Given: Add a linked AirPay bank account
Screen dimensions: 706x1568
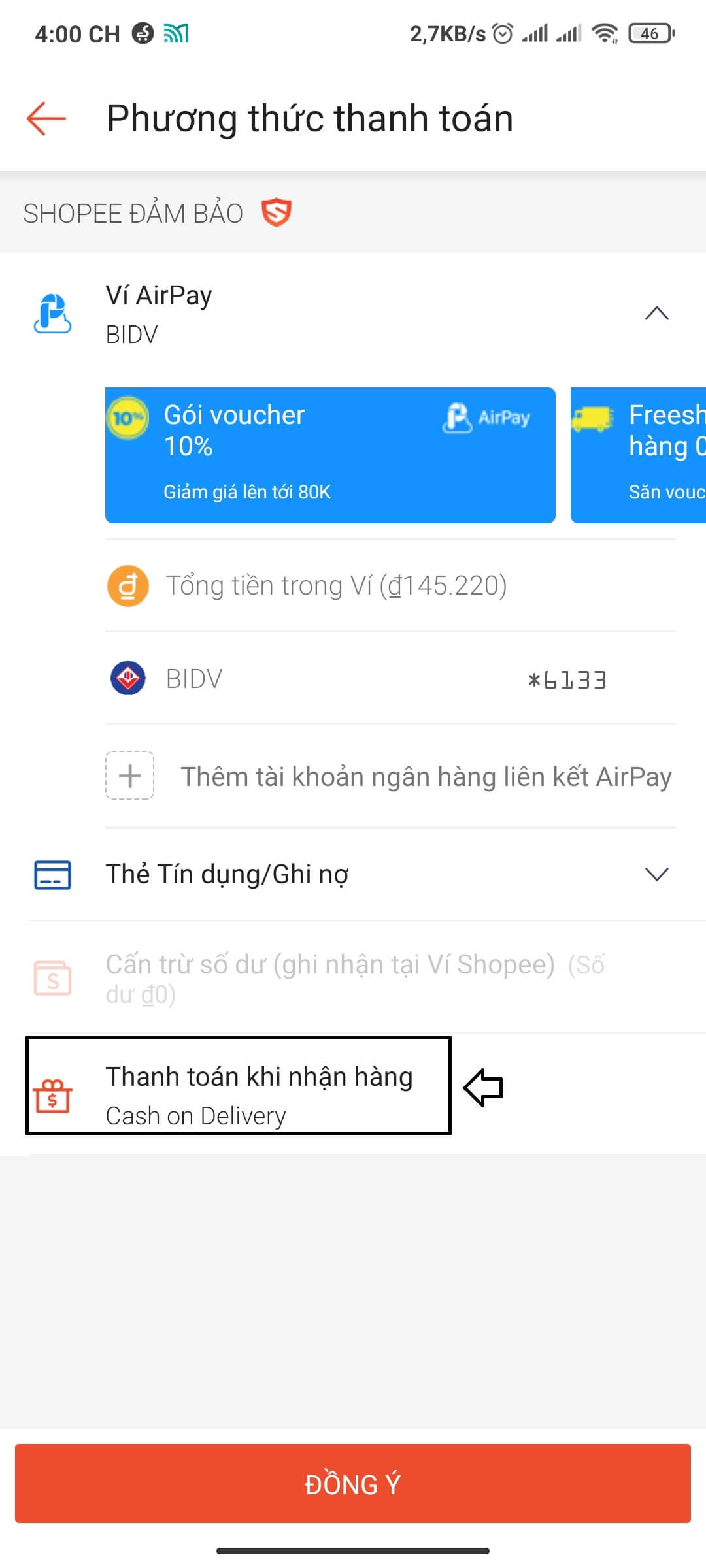Looking at the screenshot, I should point(390,776).
